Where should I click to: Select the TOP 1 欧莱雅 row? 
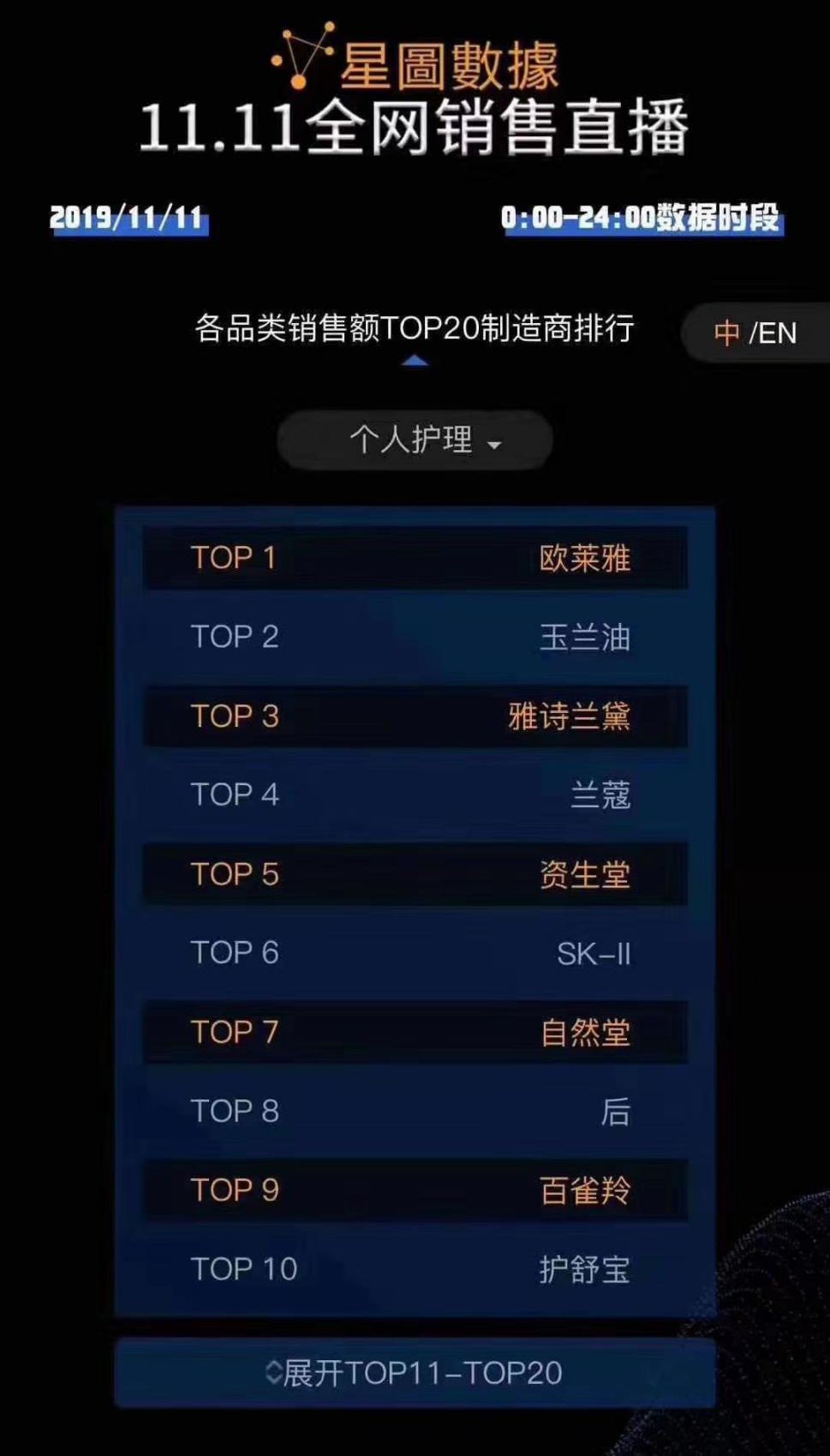click(x=415, y=559)
